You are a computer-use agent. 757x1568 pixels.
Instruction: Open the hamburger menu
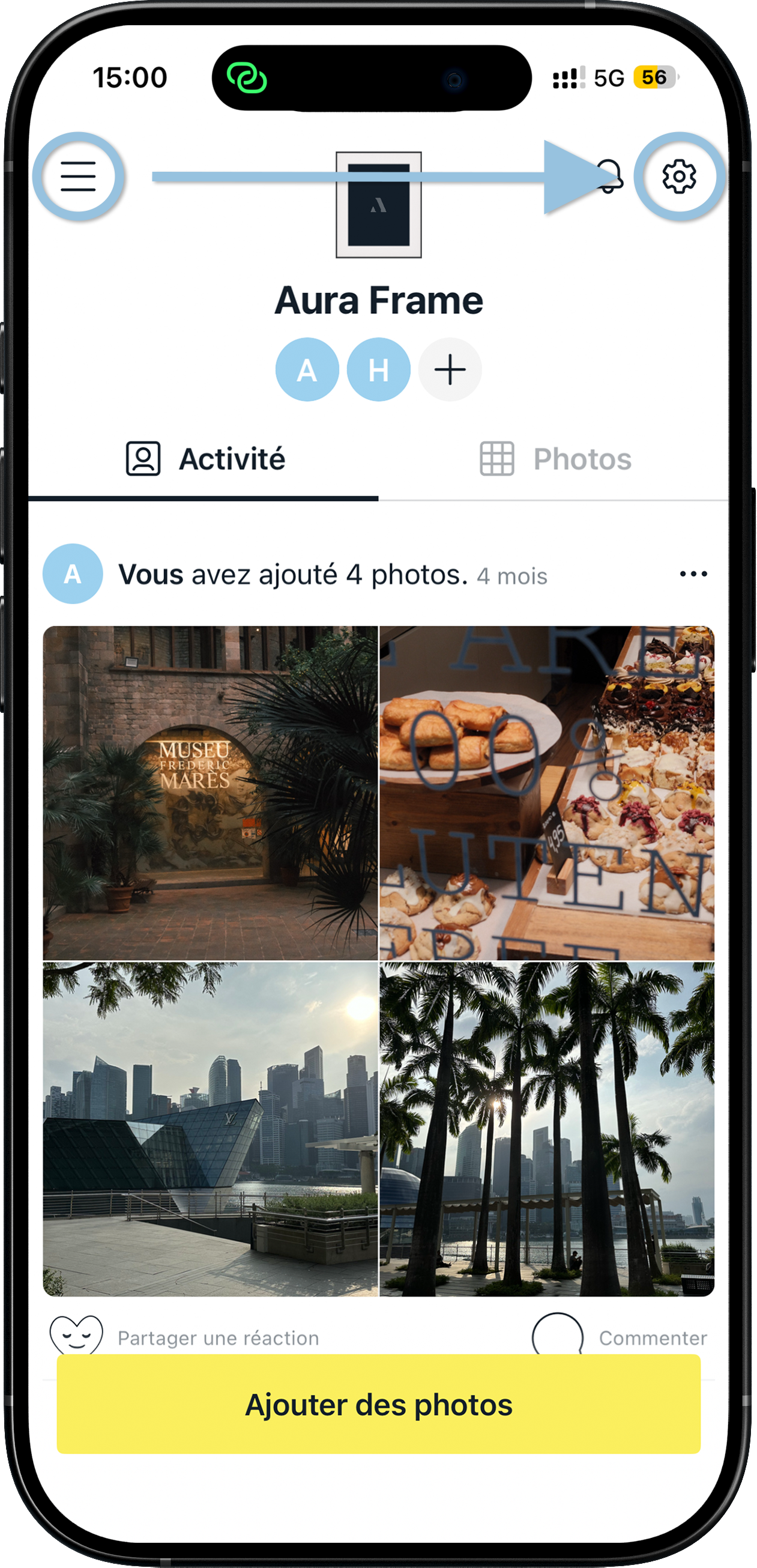78,177
